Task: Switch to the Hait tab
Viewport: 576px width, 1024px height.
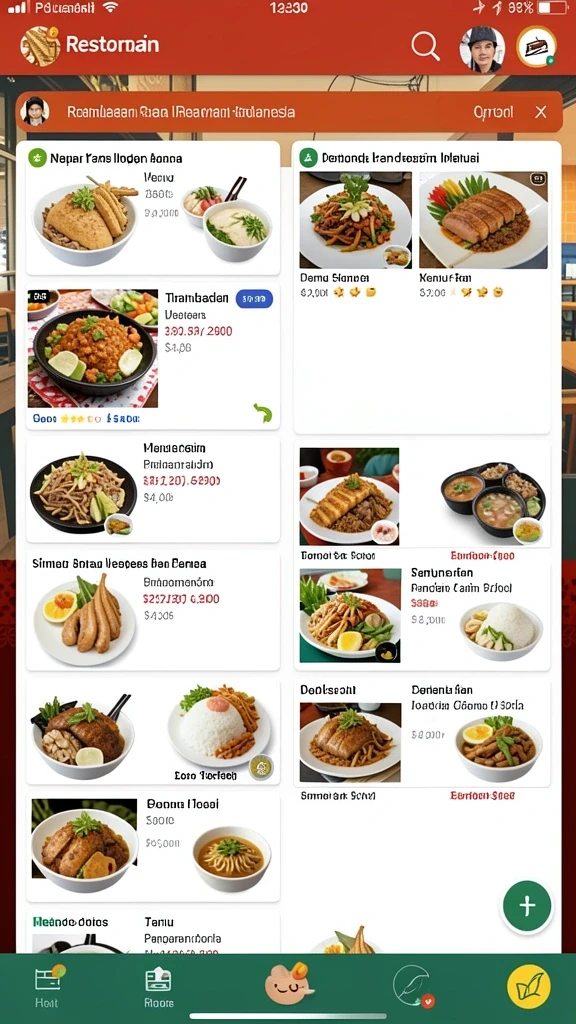Action: point(46,986)
